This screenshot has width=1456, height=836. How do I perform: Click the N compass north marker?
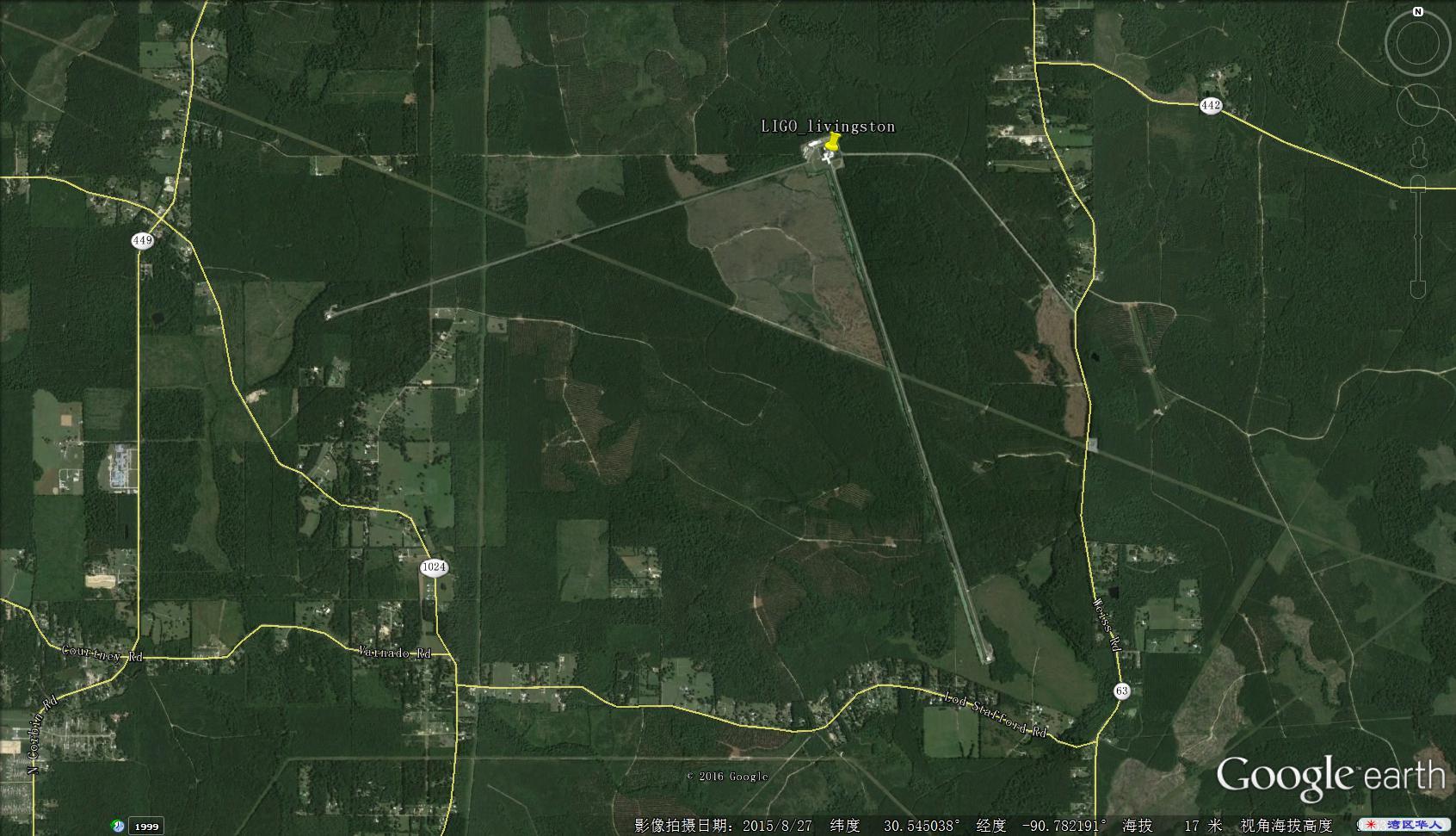[1417, 11]
